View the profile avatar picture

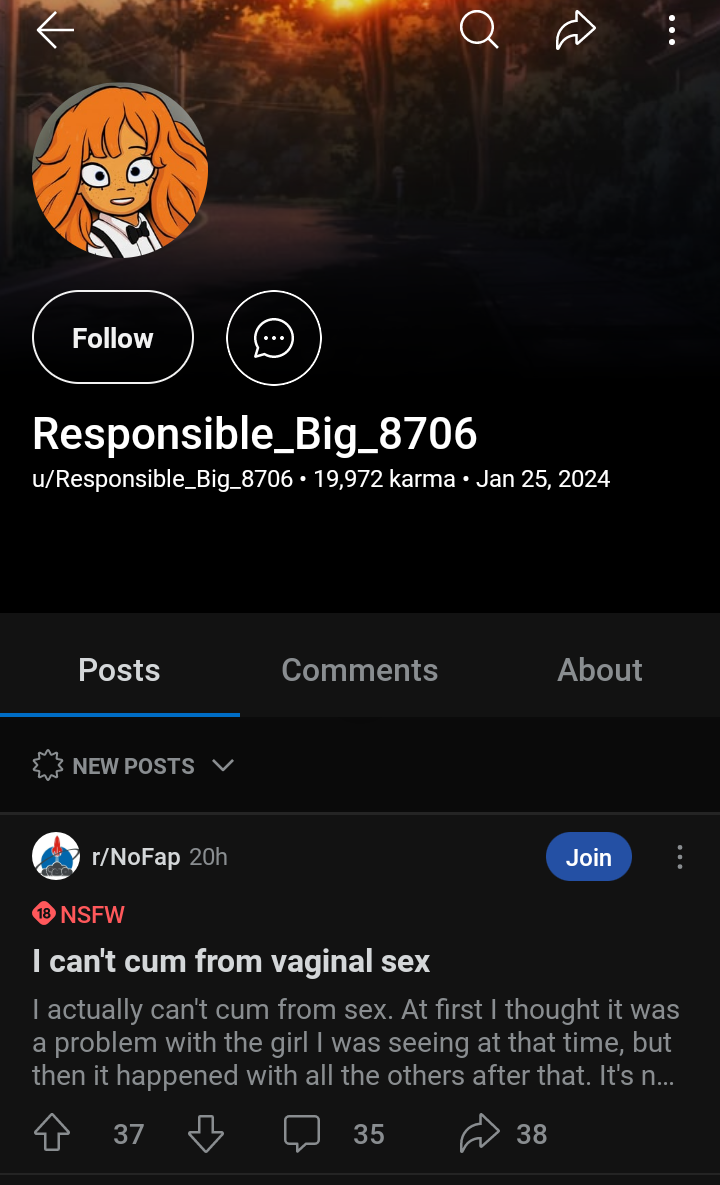(120, 171)
